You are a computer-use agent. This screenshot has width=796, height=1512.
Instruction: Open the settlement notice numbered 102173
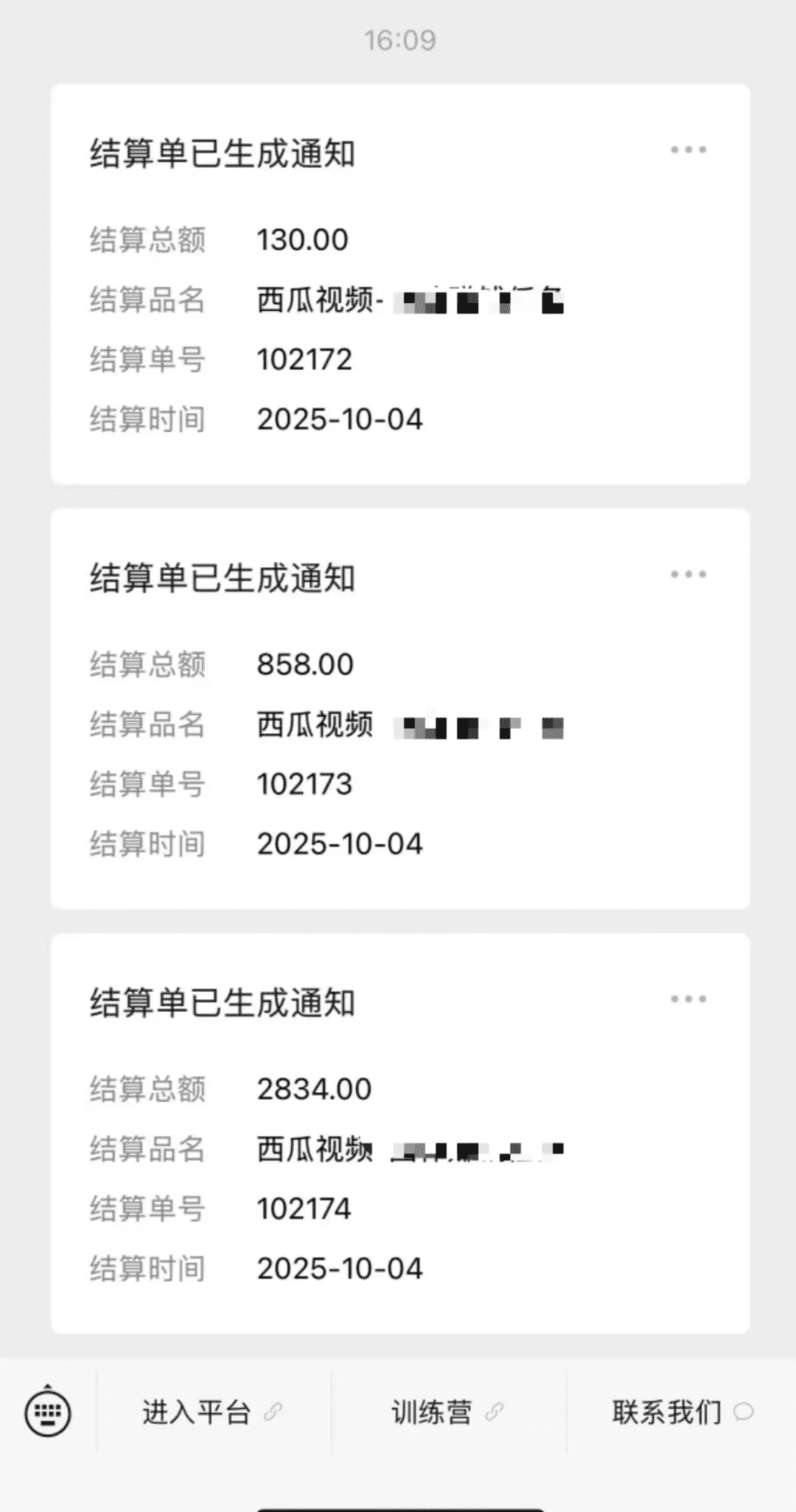(x=399, y=708)
